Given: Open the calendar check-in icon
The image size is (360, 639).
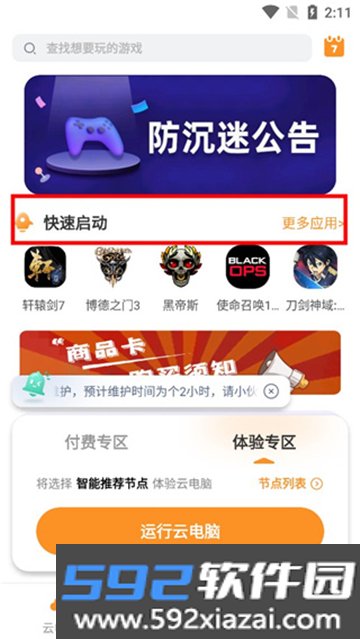Looking at the screenshot, I should click(x=334, y=47).
